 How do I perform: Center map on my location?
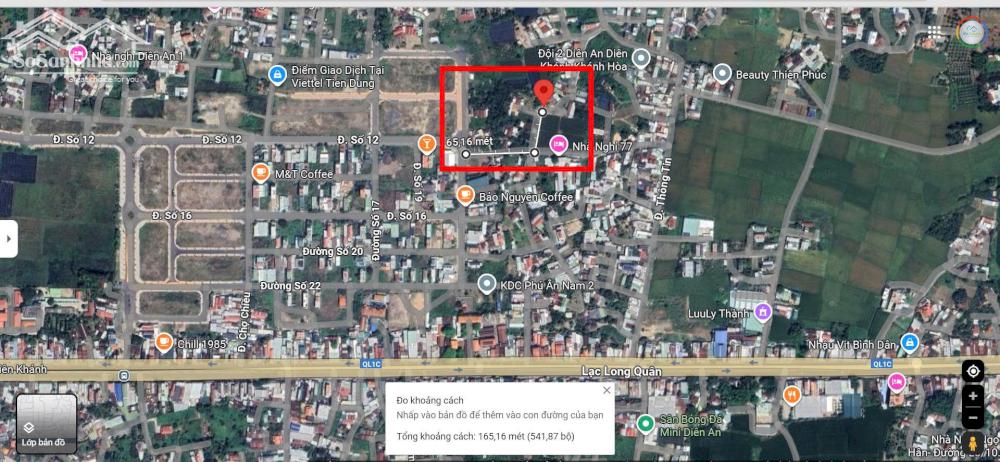click(x=972, y=372)
